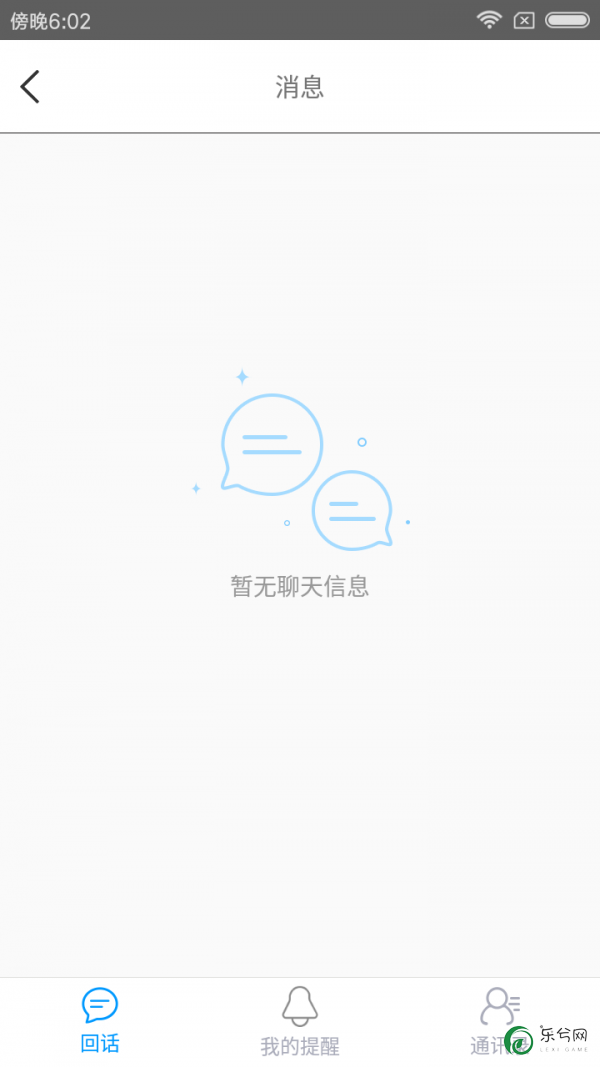Go back from the 消息 screen

coord(30,86)
